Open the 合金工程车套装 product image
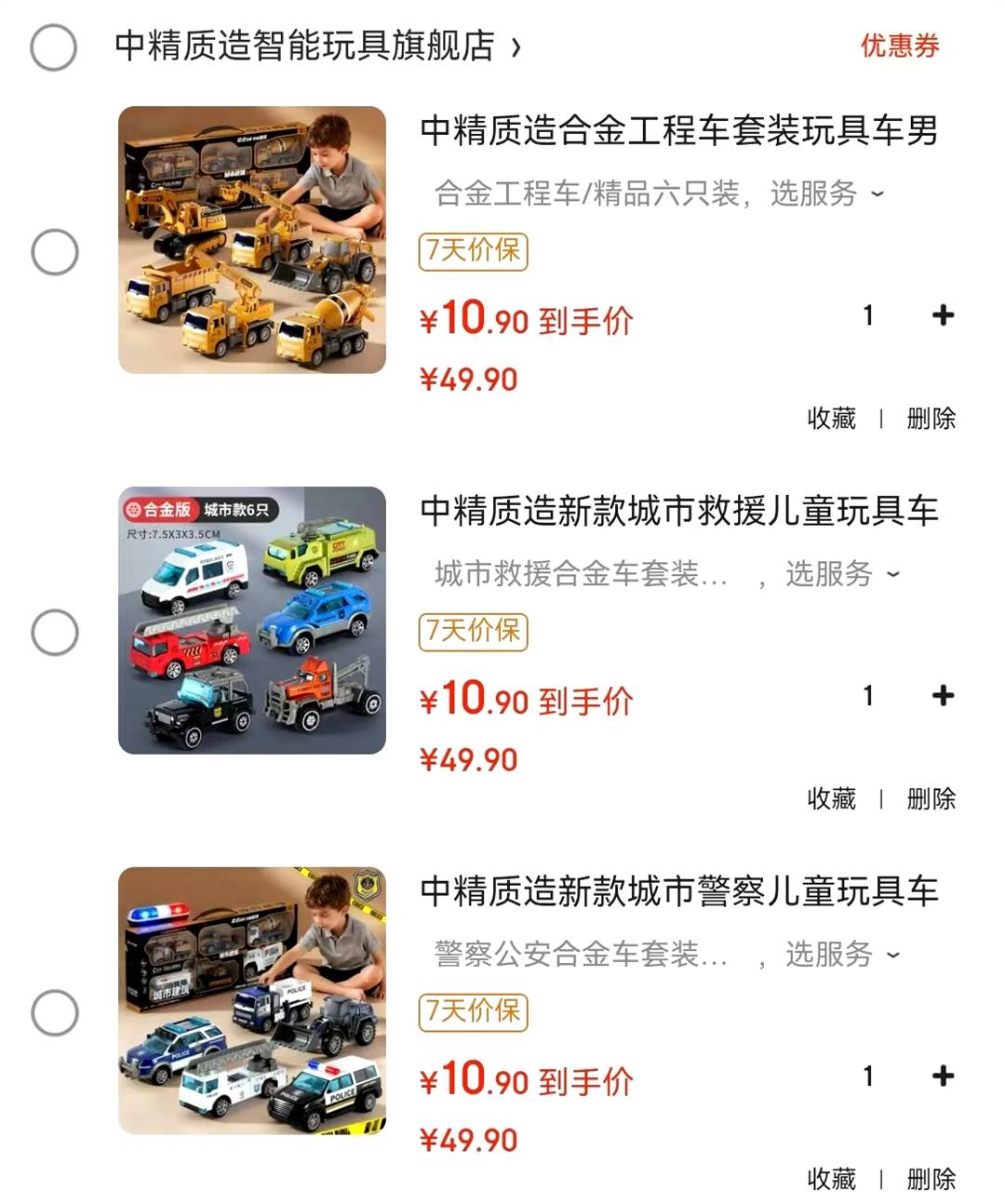Image resolution: width=1005 pixels, height=1204 pixels. tap(252, 240)
